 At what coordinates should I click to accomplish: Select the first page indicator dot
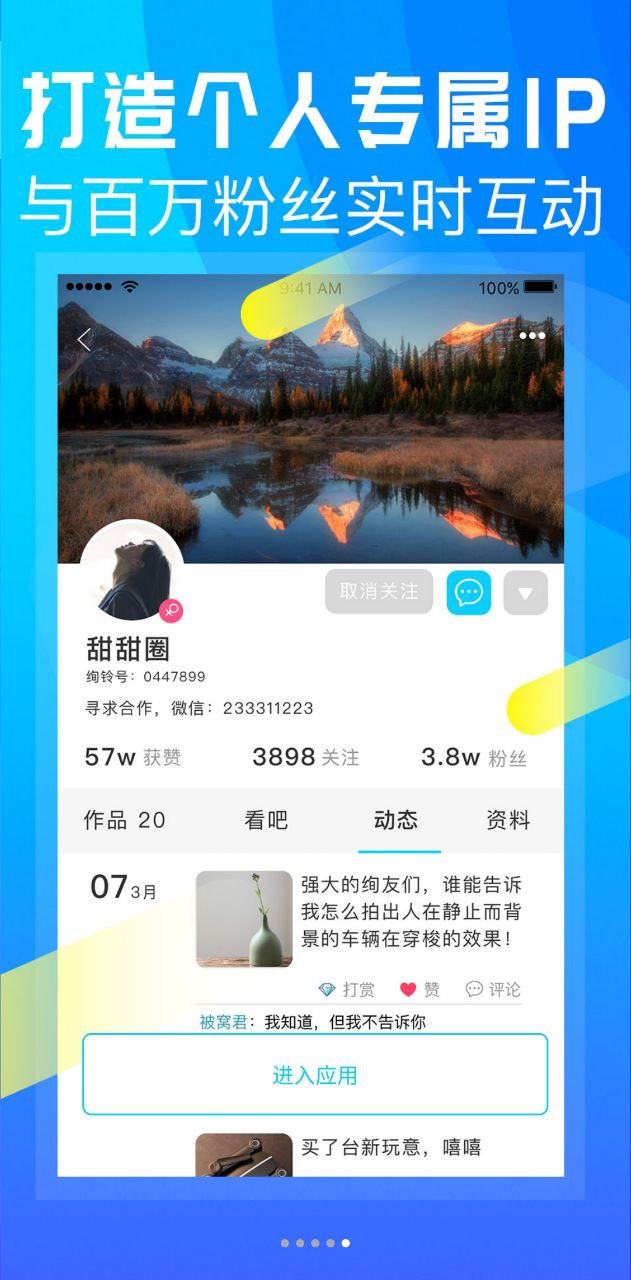coord(285,1243)
